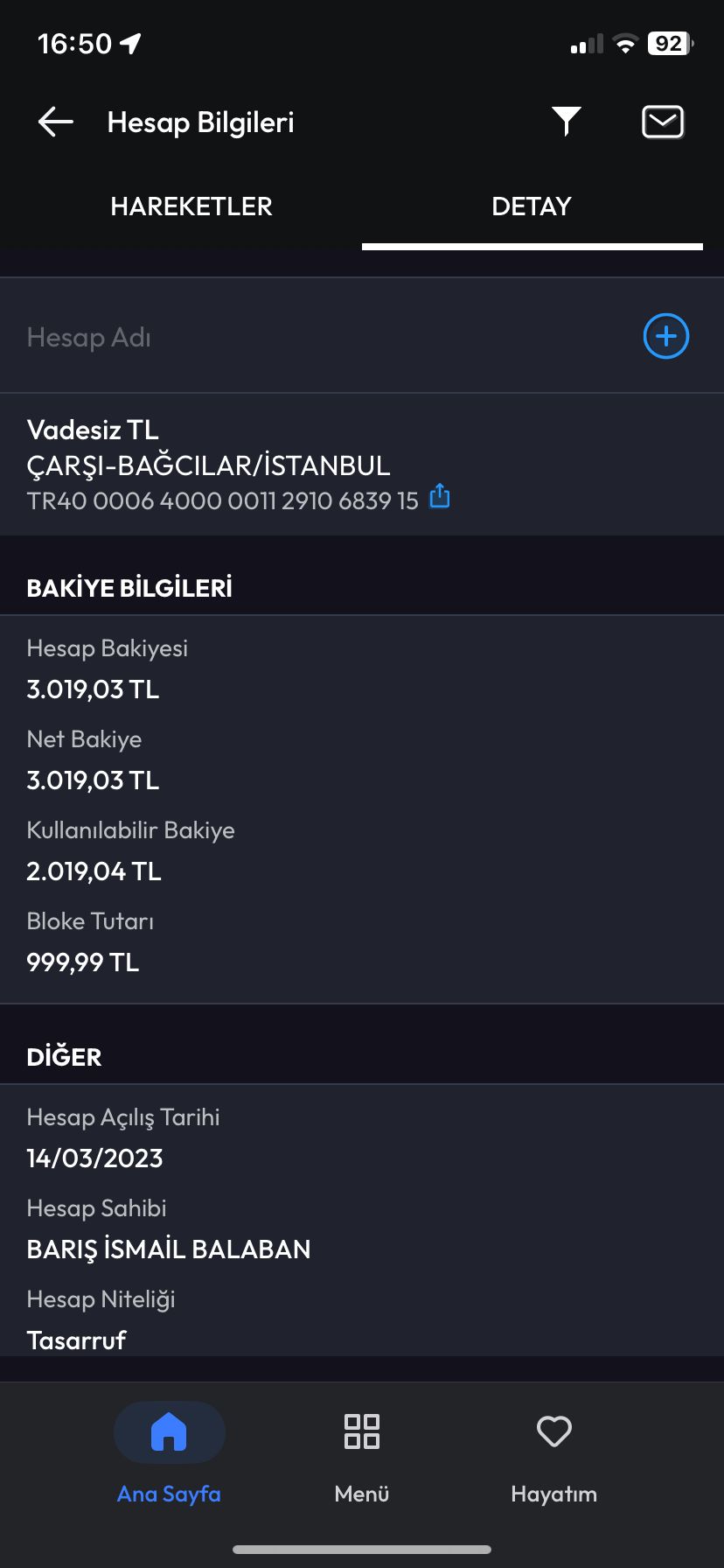Image resolution: width=724 pixels, height=1568 pixels.
Task: Share the IBAN number
Action: point(440,497)
